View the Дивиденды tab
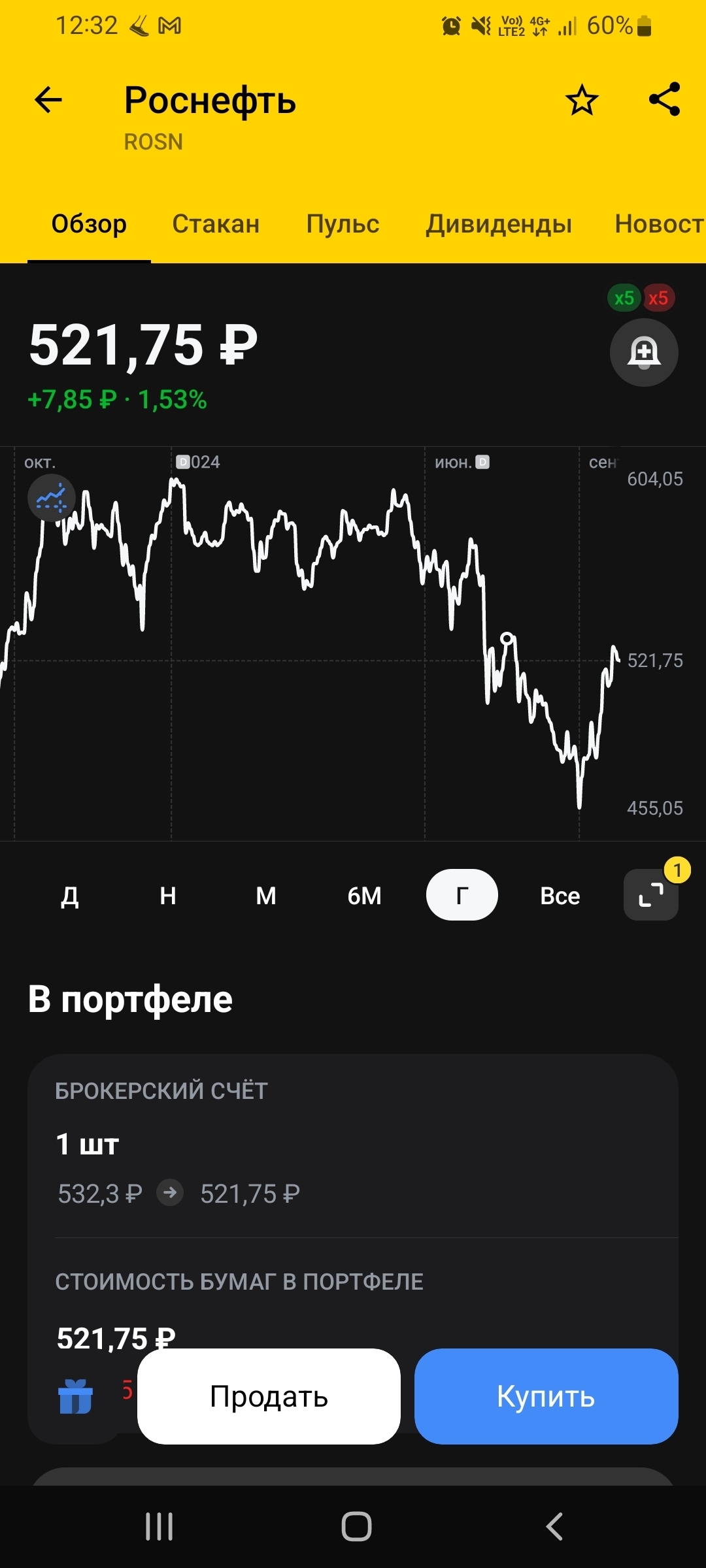 click(499, 224)
